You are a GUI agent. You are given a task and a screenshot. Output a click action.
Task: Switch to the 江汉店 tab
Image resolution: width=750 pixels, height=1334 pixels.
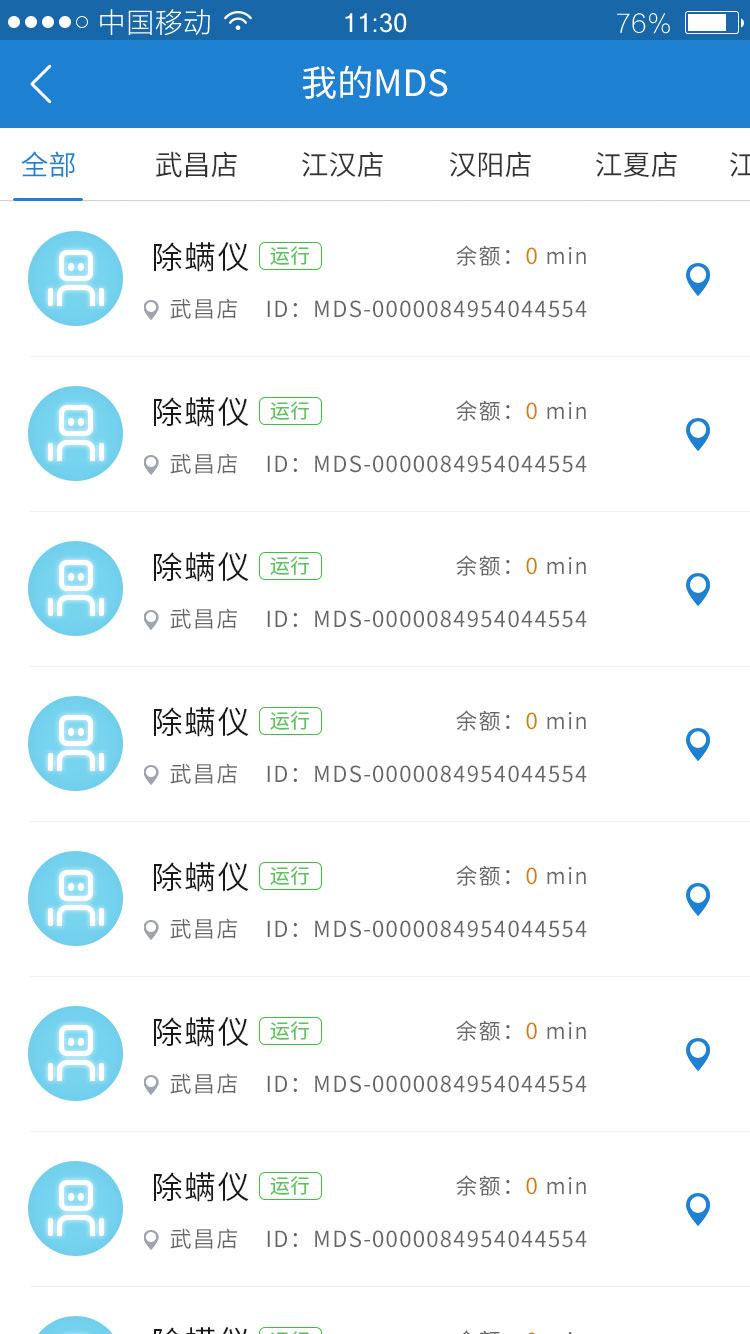[343, 164]
